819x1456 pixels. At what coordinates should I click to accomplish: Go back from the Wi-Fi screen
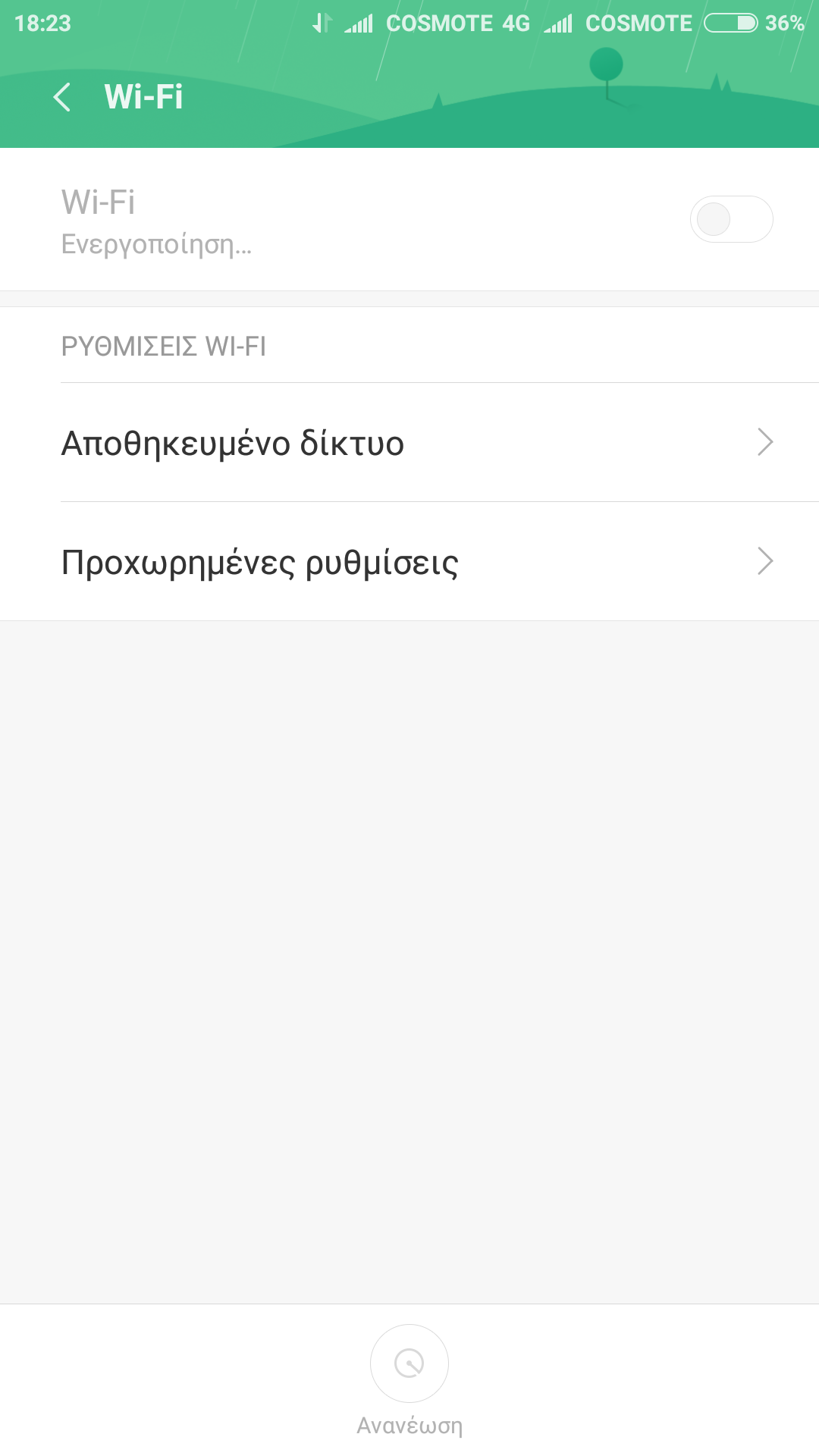[62, 97]
